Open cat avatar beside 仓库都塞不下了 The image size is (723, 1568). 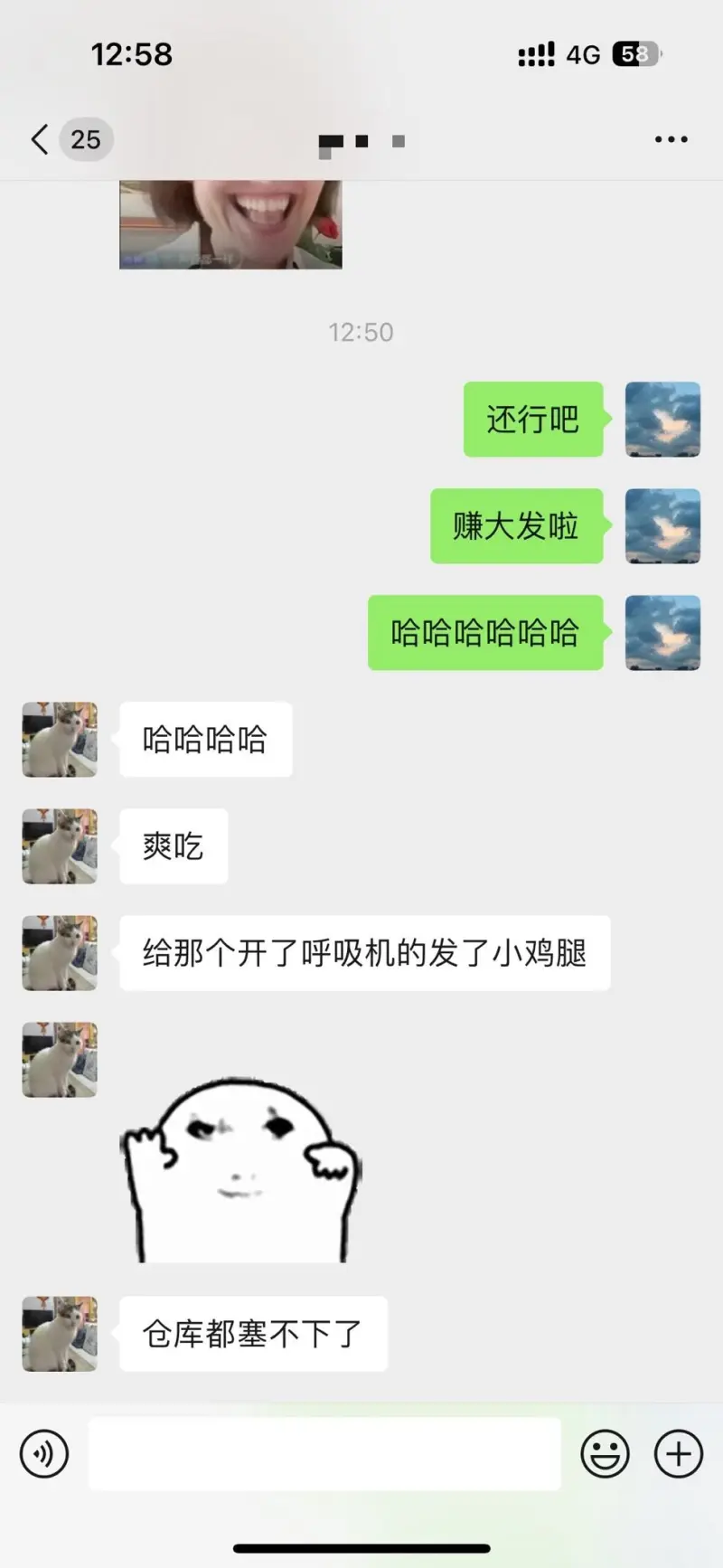(x=60, y=1334)
